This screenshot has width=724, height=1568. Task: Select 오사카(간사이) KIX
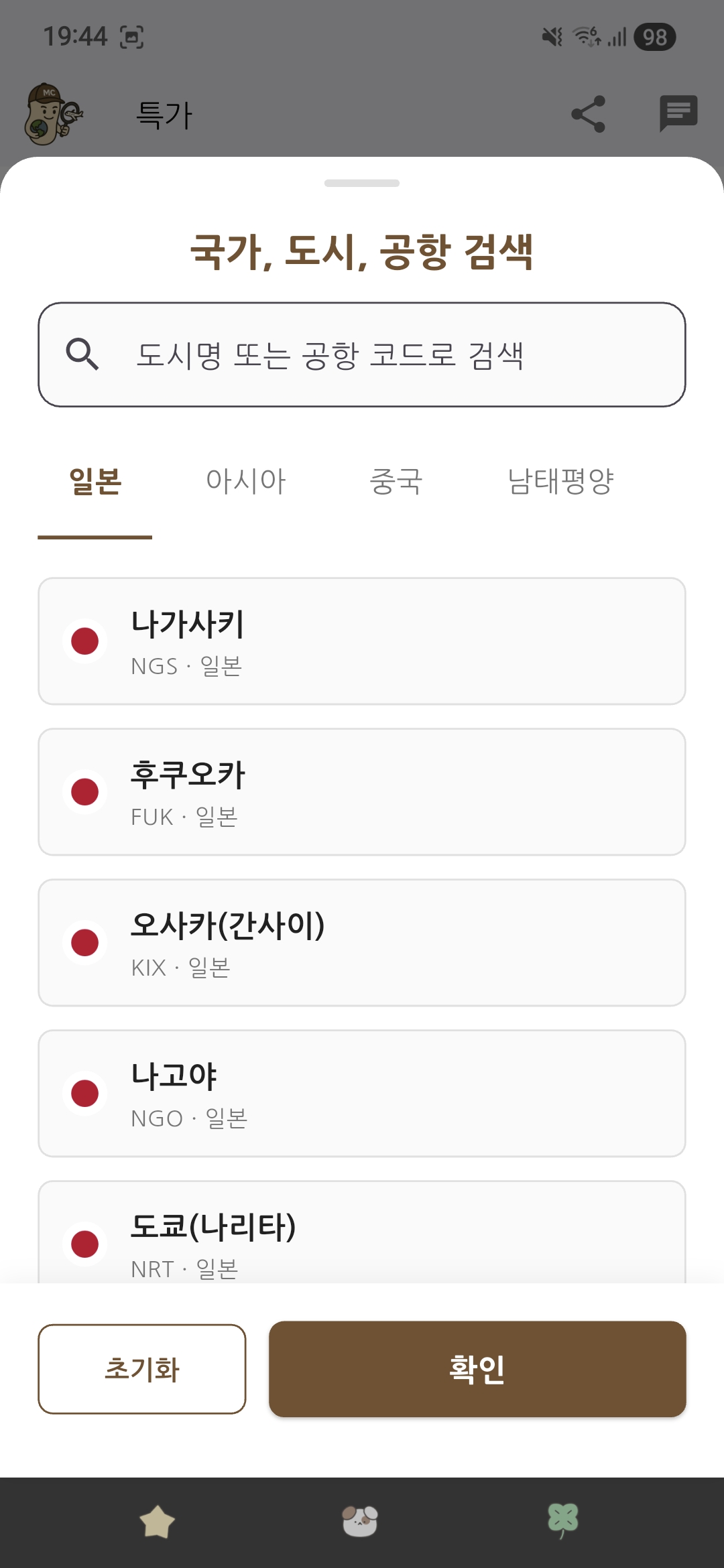362,942
